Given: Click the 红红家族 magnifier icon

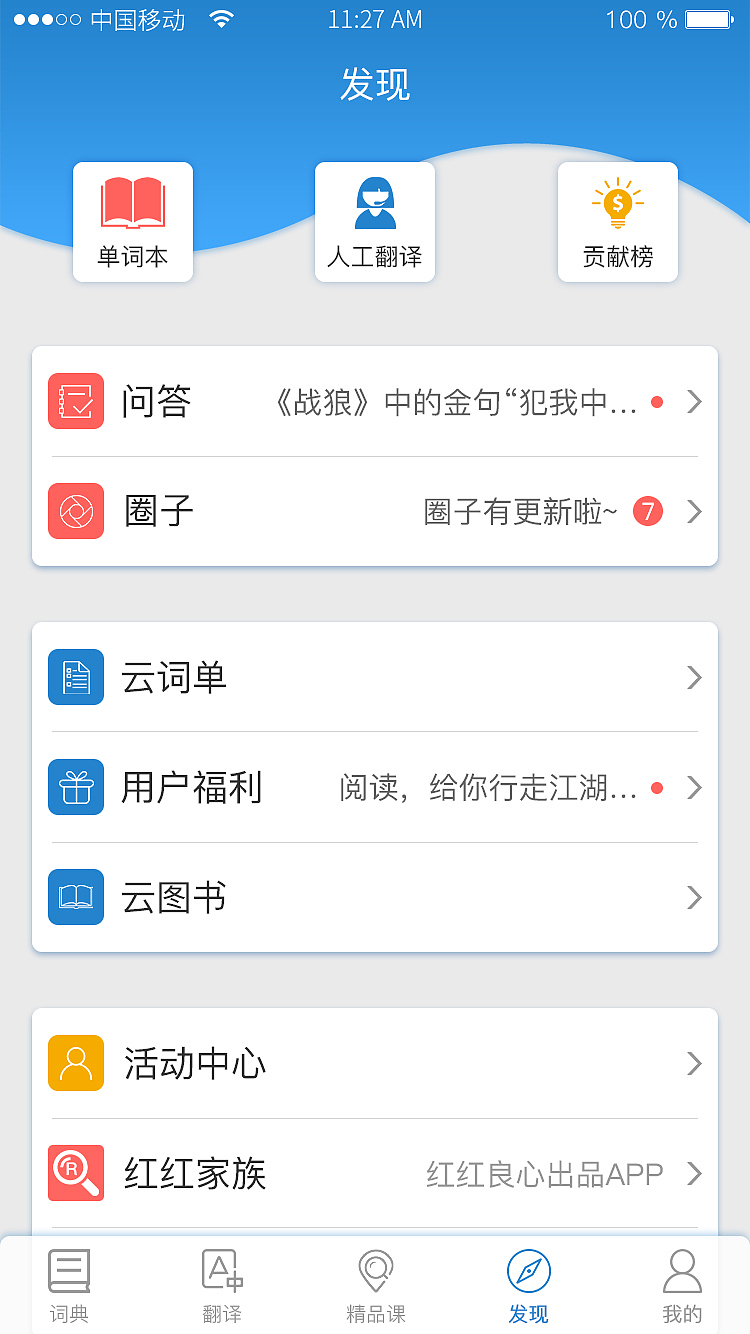Looking at the screenshot, I should (76, 1173).
